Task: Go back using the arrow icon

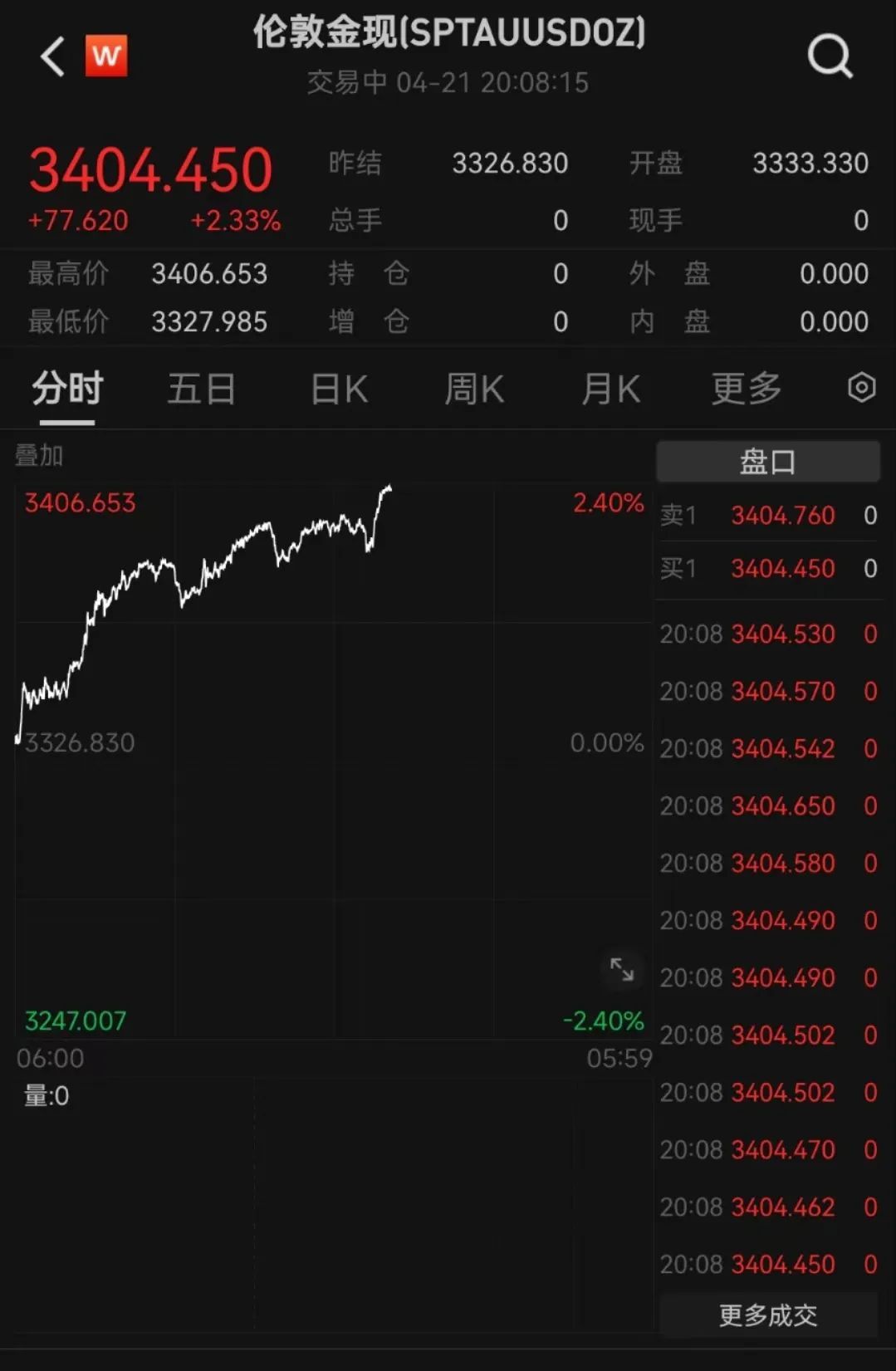Action: pos(52,56)
